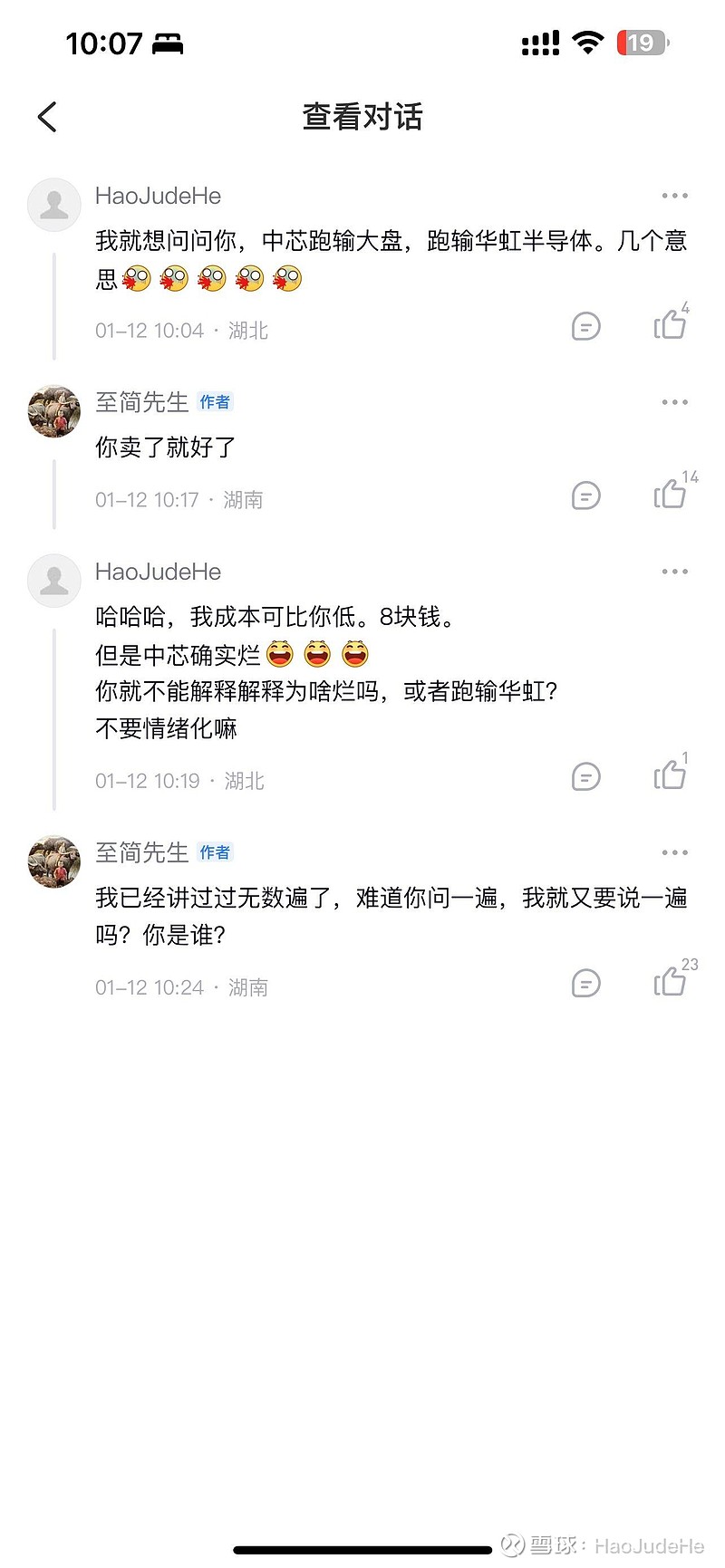Screen dimensions: 725x1568
Task: Toggle like on 至简先生's 10:17 reply
Action: pos(671,495)
